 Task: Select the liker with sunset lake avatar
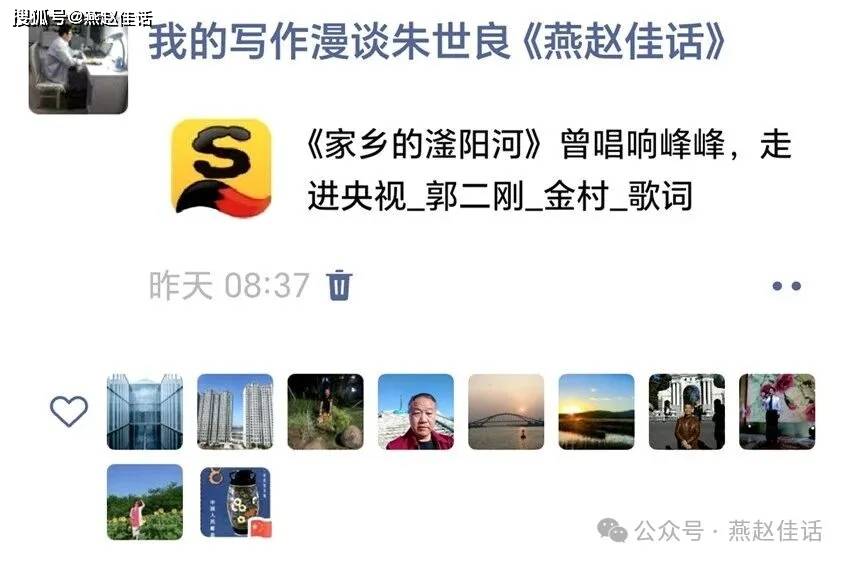tap(596, 411)
